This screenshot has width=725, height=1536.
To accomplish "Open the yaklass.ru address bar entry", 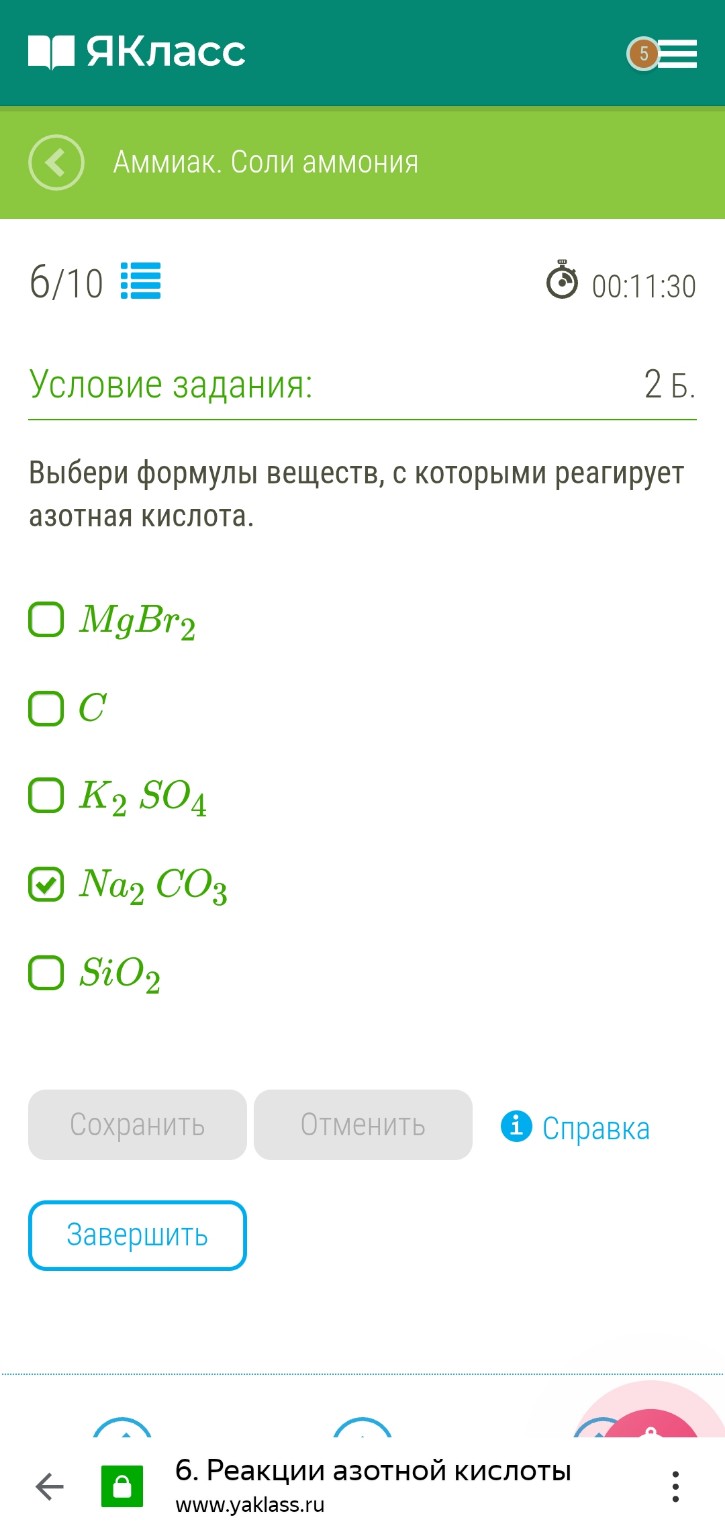I will tap(380, 1487).
